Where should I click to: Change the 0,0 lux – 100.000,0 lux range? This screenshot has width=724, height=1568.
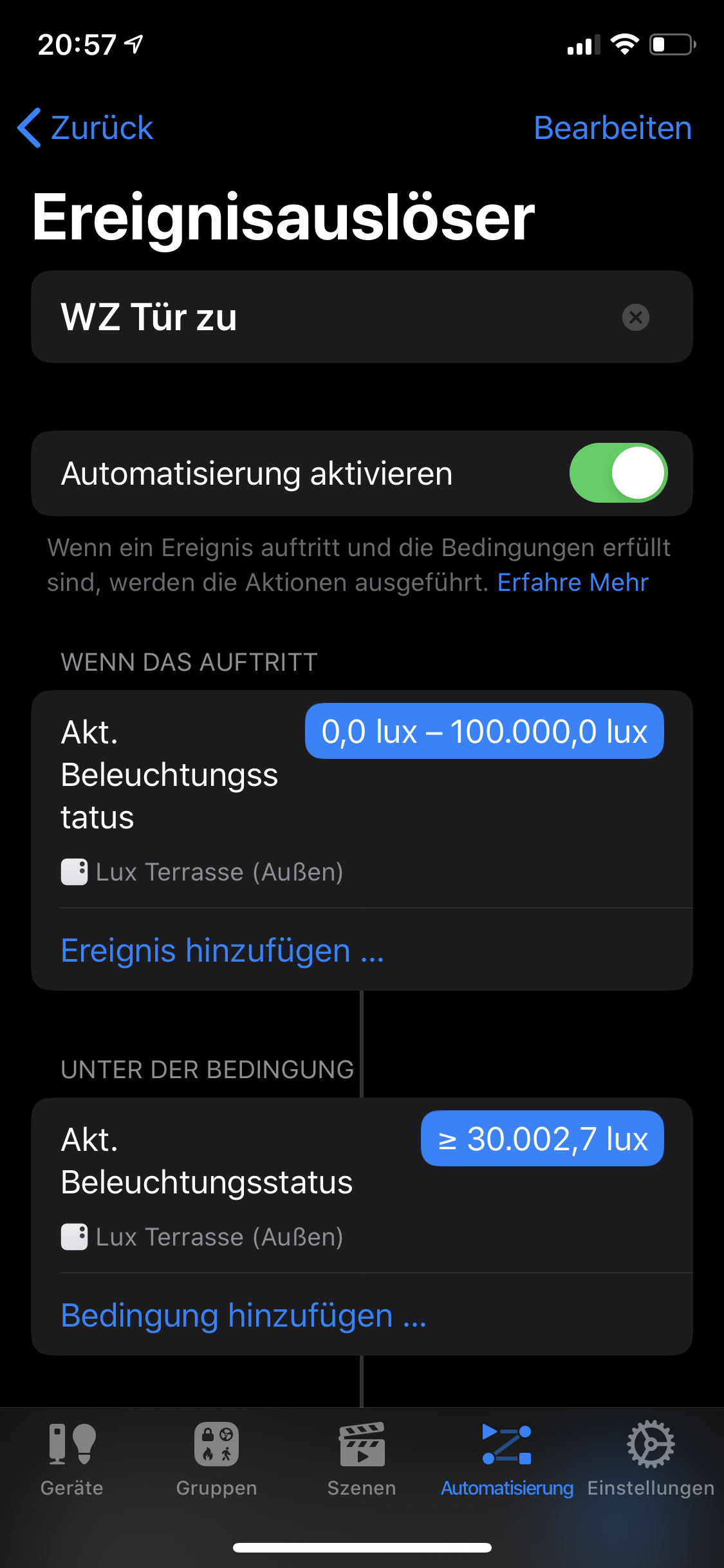click(x=484, y=732)
